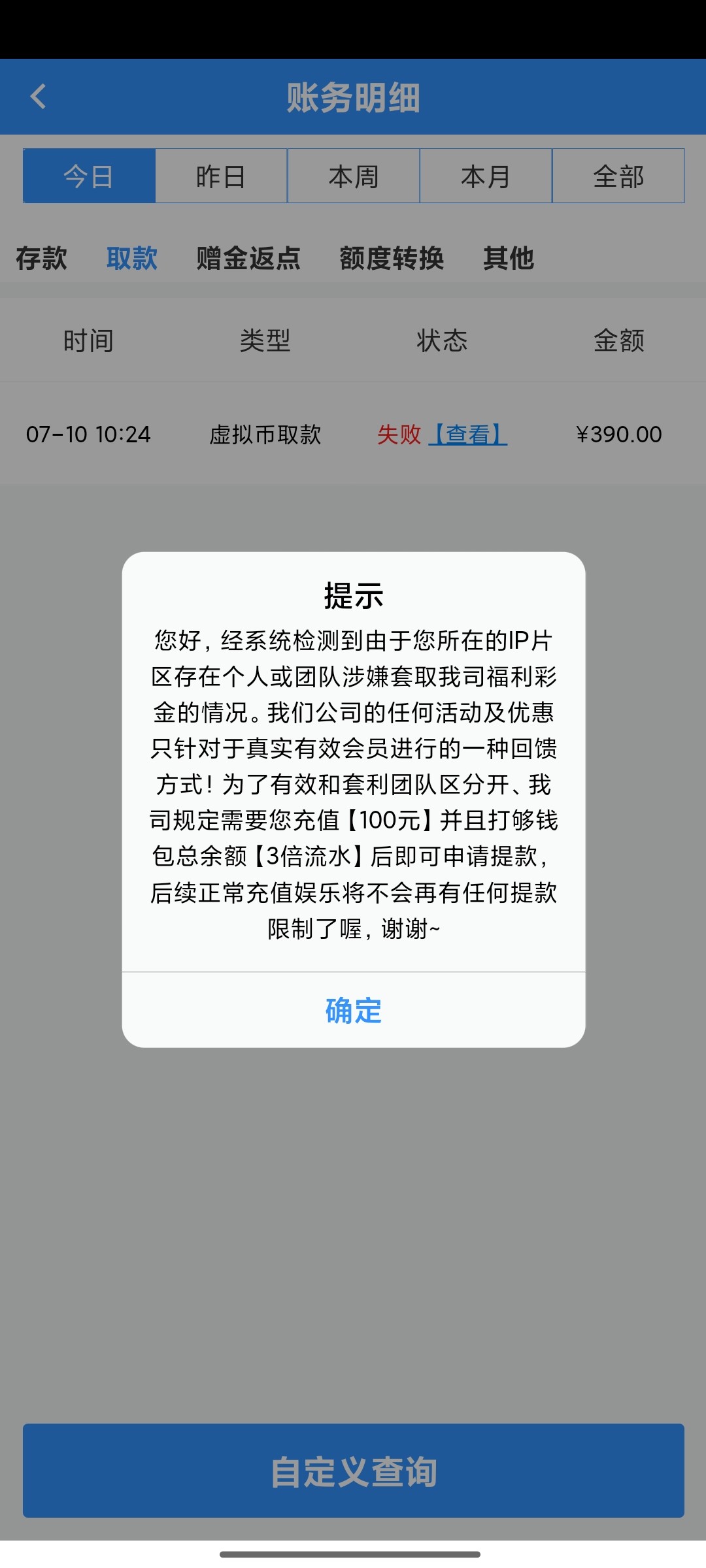The width and height of the screenshot is (706, 1568).
Task: Tap the back arrow icon
Action: 37,97
